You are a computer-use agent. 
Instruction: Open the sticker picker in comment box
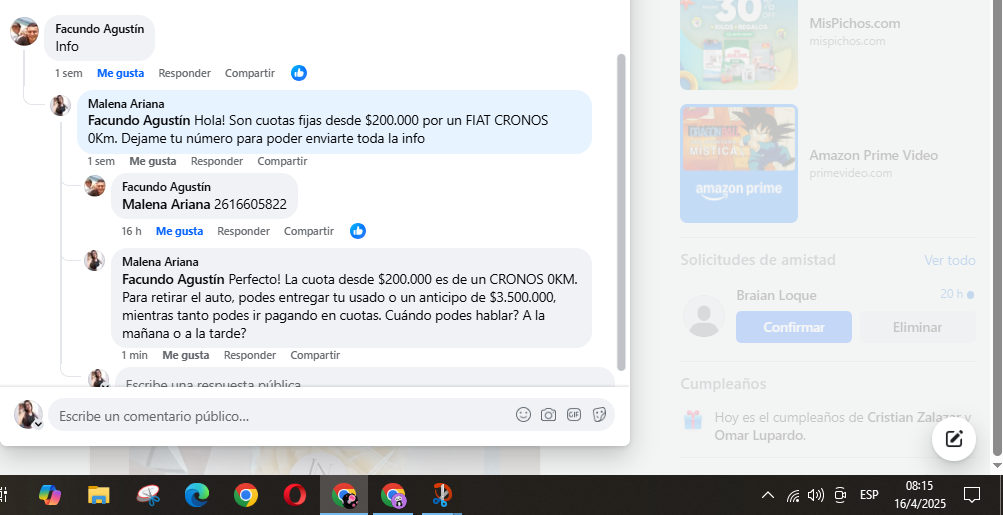(x=600, y=415)
